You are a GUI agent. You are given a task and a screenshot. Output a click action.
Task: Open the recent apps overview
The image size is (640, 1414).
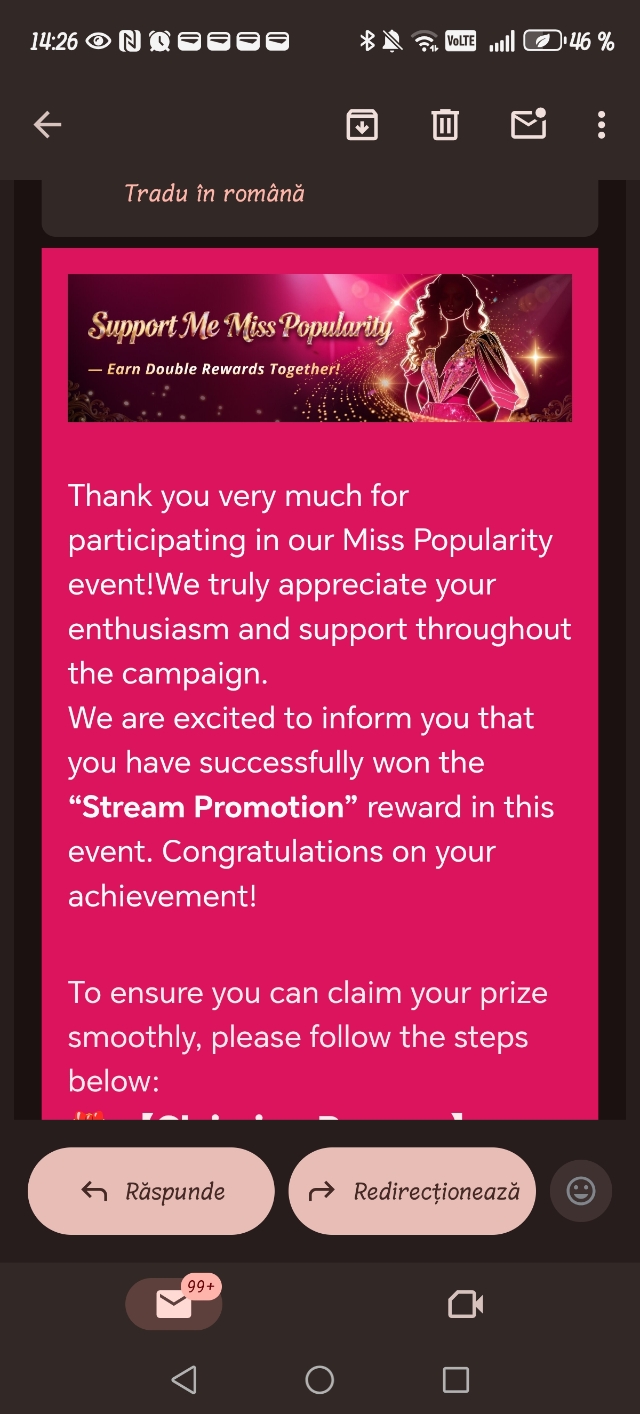tap(455, 1380)
